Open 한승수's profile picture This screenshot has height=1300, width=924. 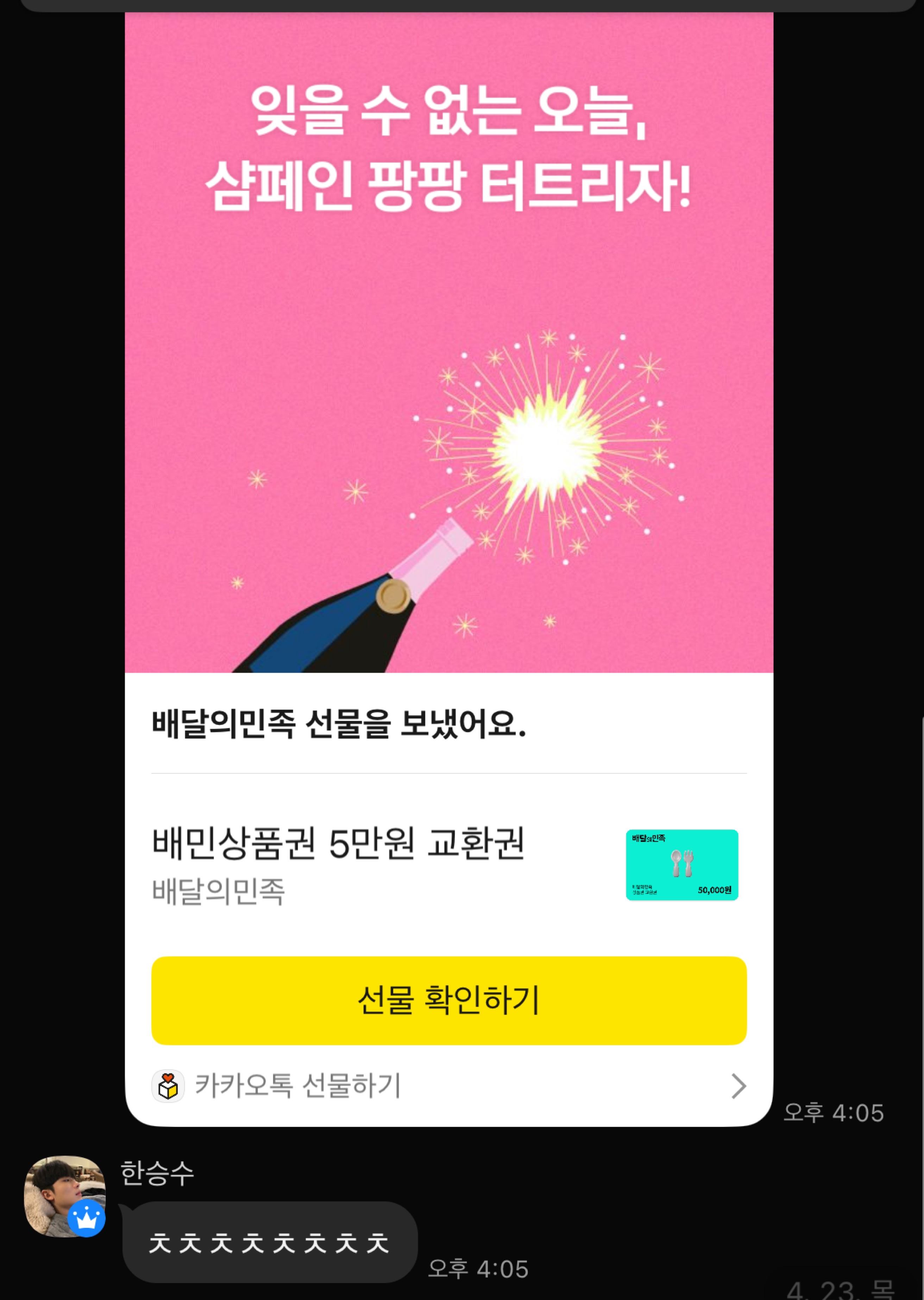(64, 1195)
